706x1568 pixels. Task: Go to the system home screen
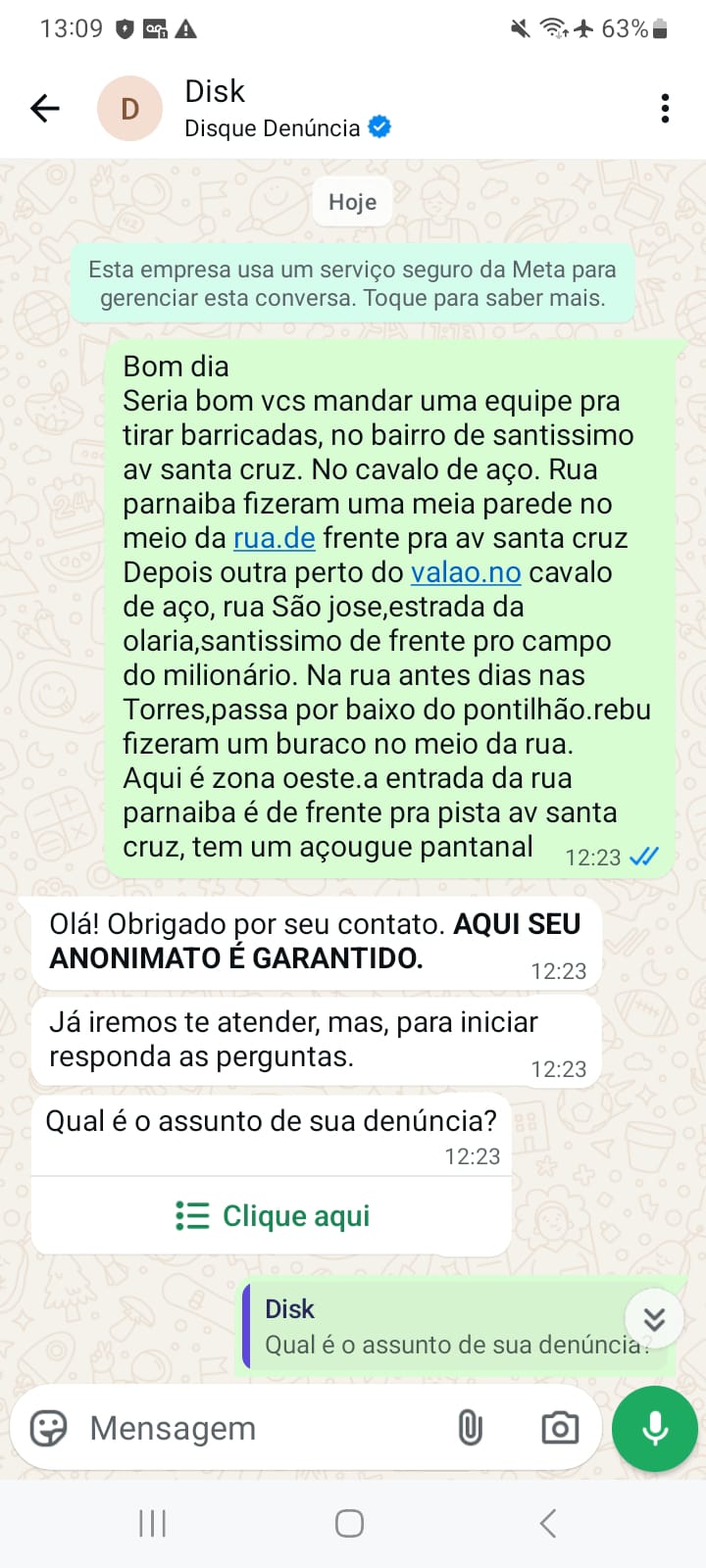pyautogui.click(x=349, y=1523)
